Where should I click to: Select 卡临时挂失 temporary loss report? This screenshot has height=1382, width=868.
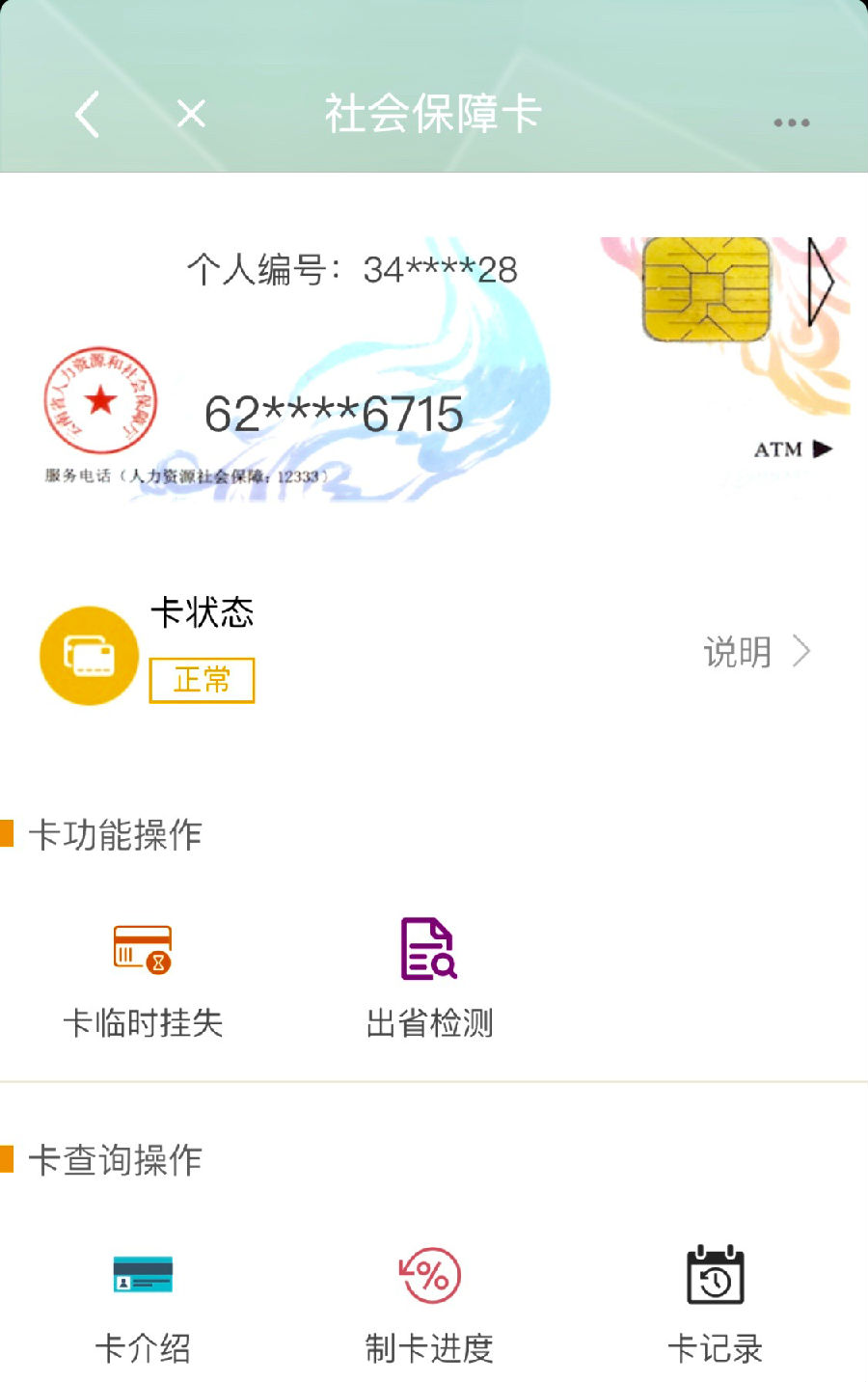pos(143,979)
